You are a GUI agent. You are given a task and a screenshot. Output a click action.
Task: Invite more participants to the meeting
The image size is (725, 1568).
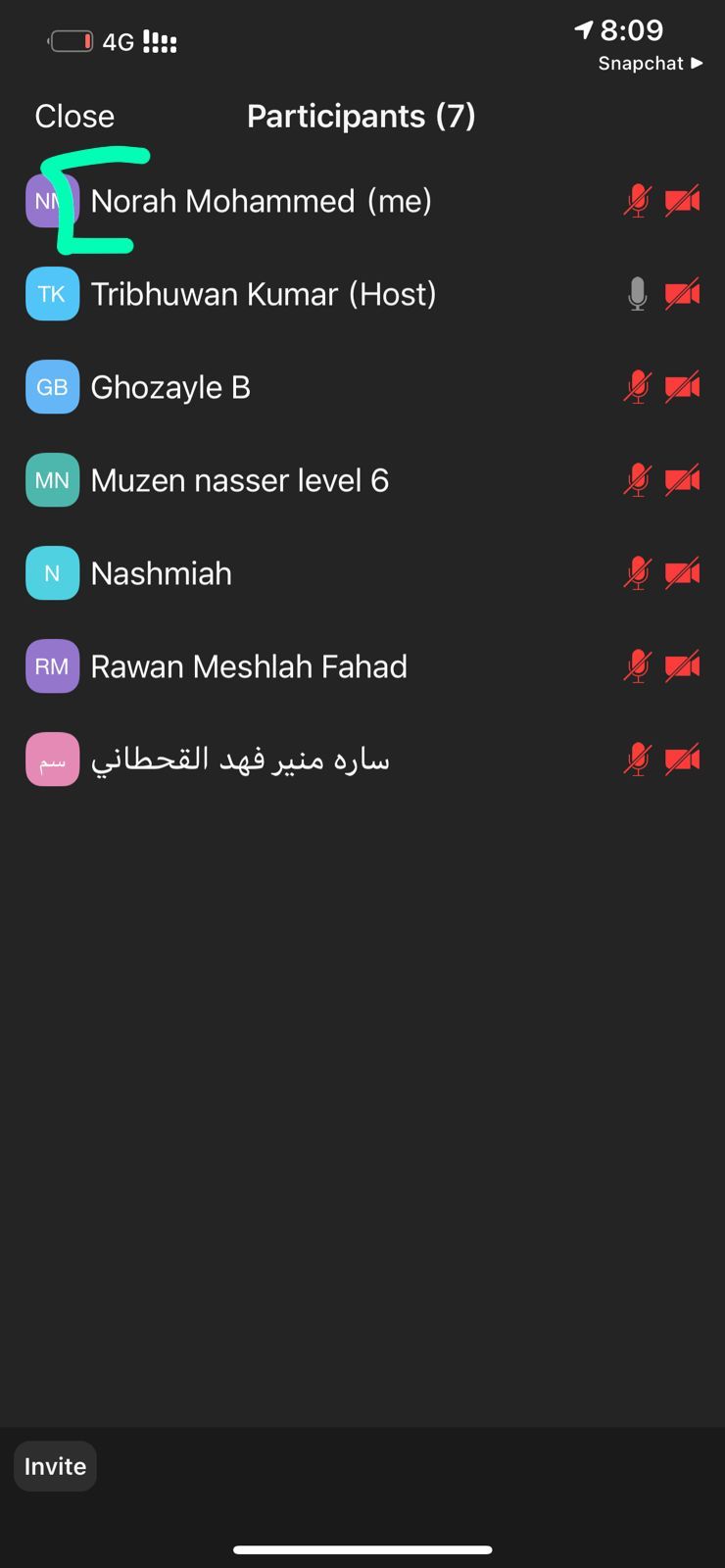tap(55, 1466)
